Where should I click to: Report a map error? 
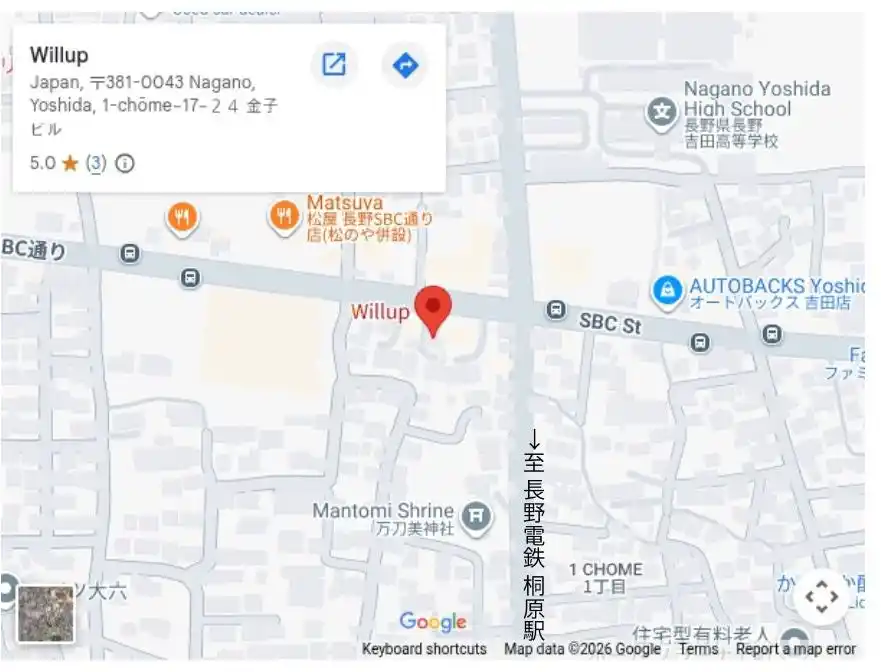click(x=795, y=649)
